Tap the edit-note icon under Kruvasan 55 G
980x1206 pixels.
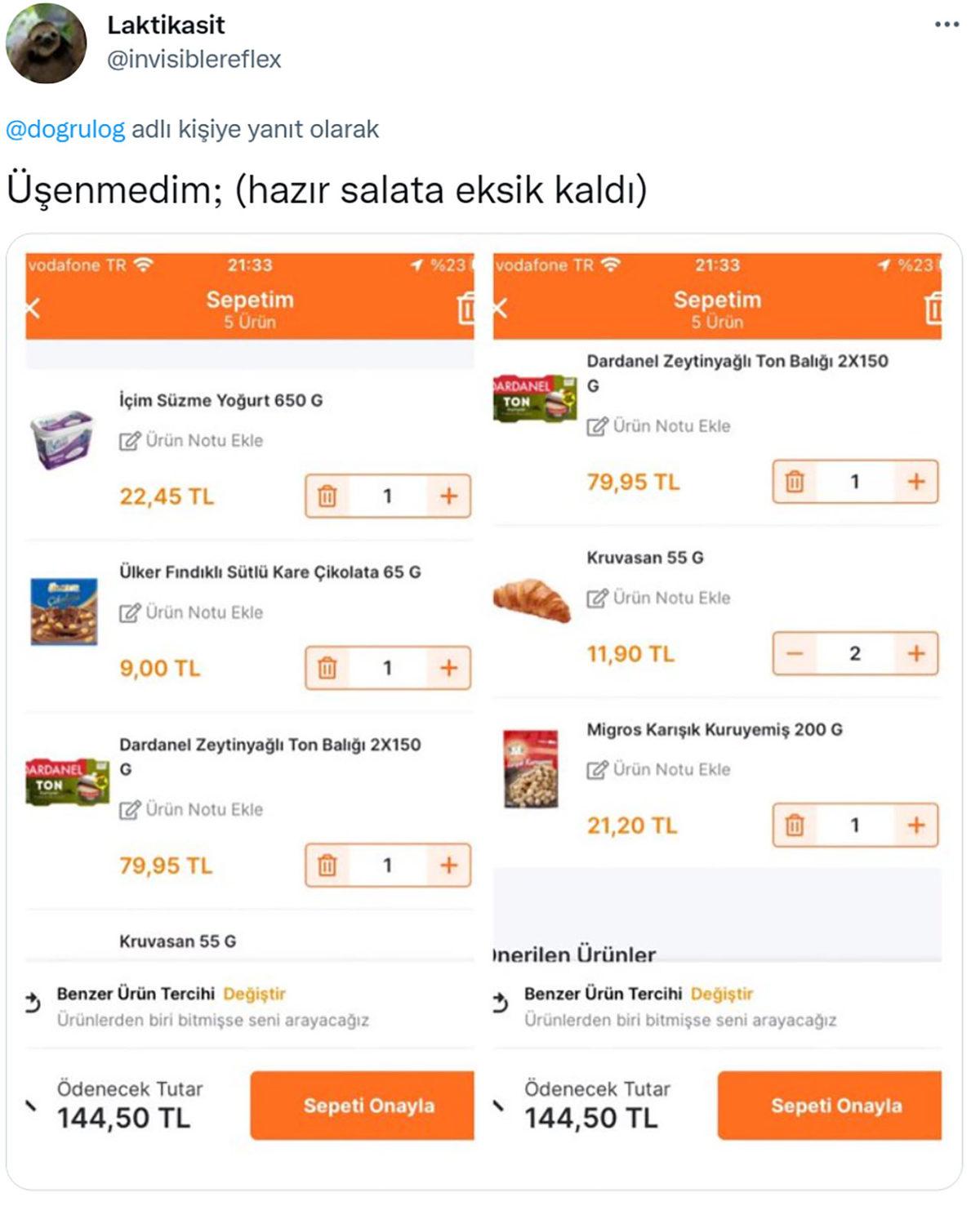pyautogui.click(x=600, y=598)
